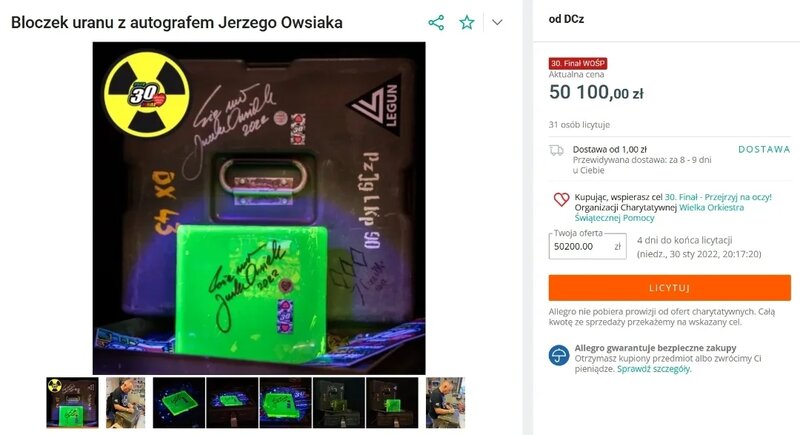This screenshot has height=435, width=800.
Task: Open the DOSTAWA delivery details
Action: (x=763, y=149)
